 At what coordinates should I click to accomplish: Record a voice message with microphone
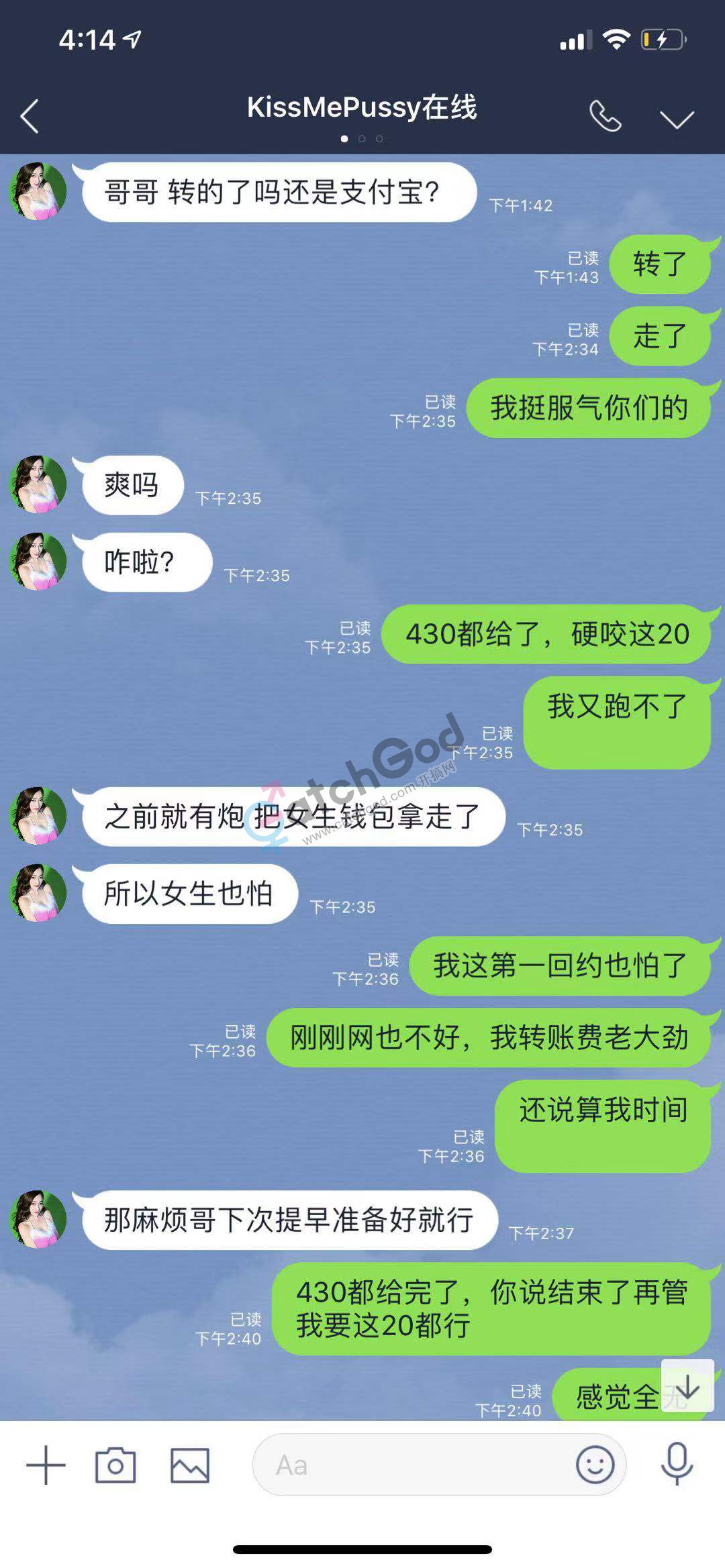[677, 1465]
